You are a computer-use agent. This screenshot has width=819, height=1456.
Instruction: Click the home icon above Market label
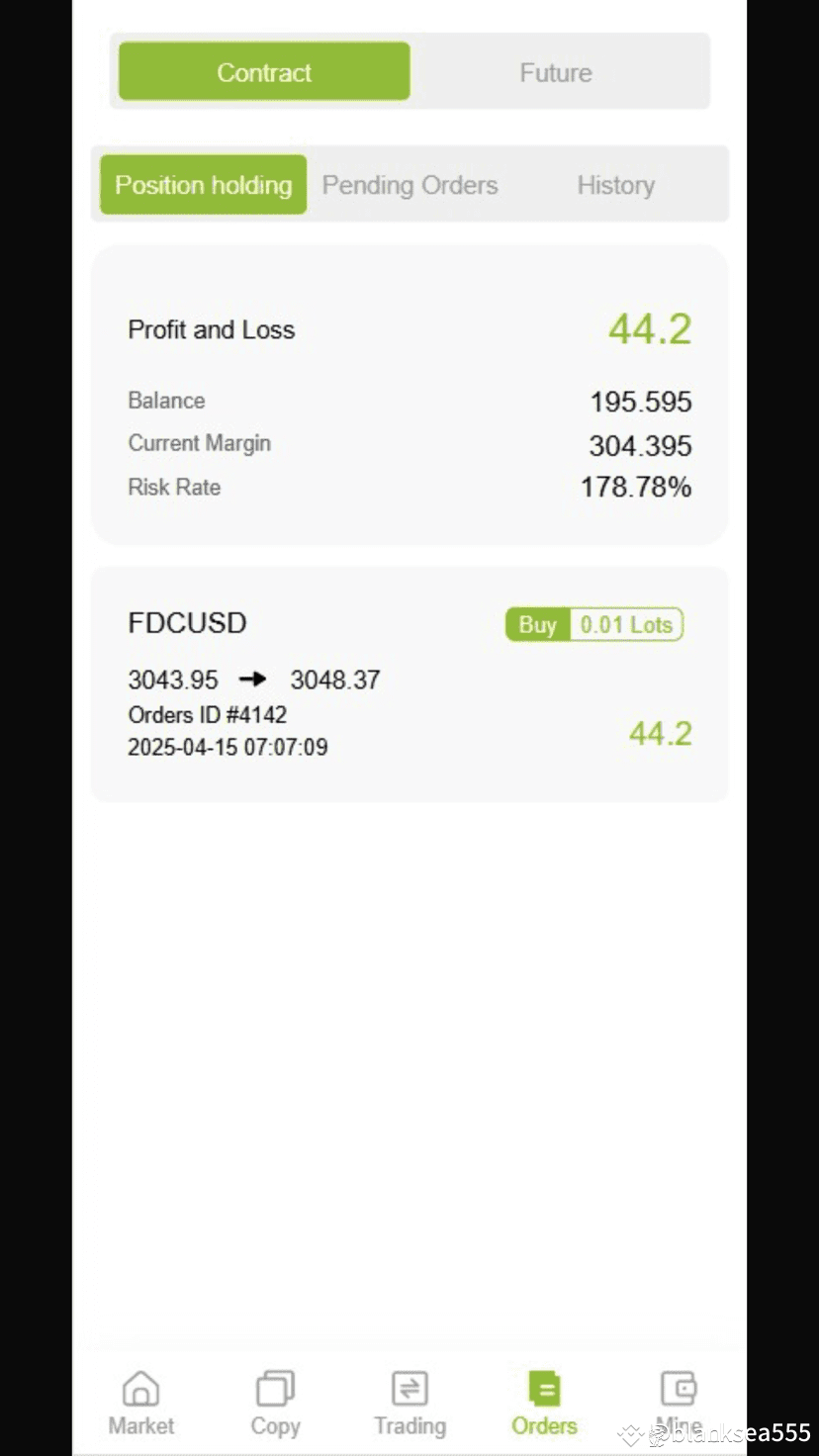click(x=140, y=1388)
